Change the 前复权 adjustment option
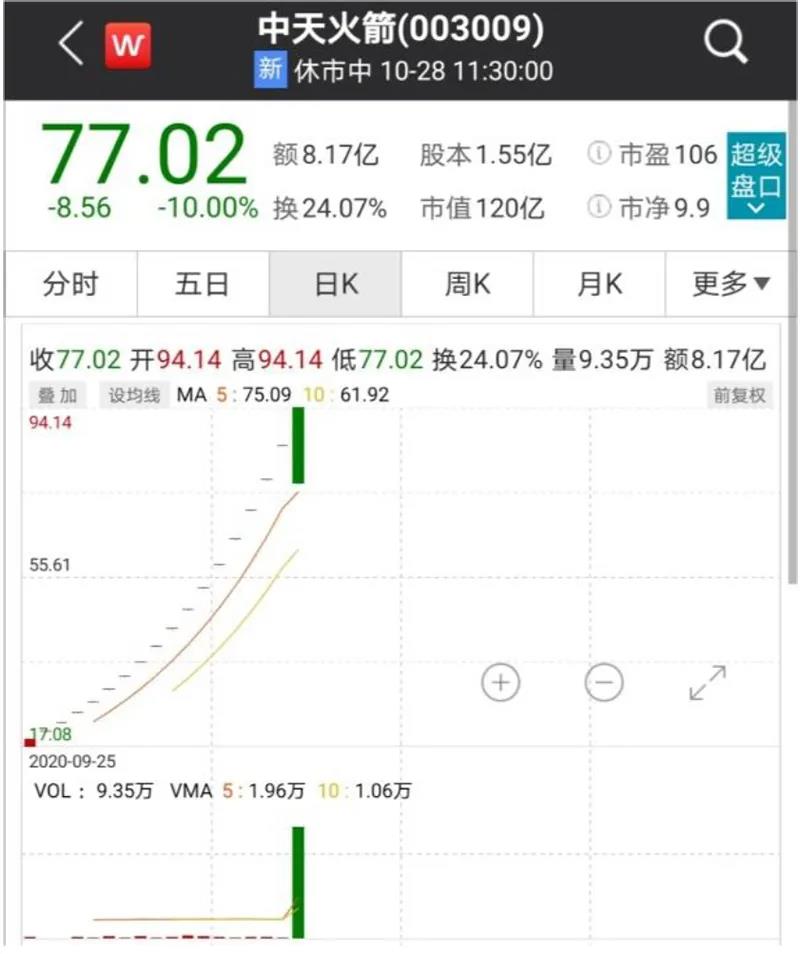This screenshot has width=800, height=954. (739, 395)
